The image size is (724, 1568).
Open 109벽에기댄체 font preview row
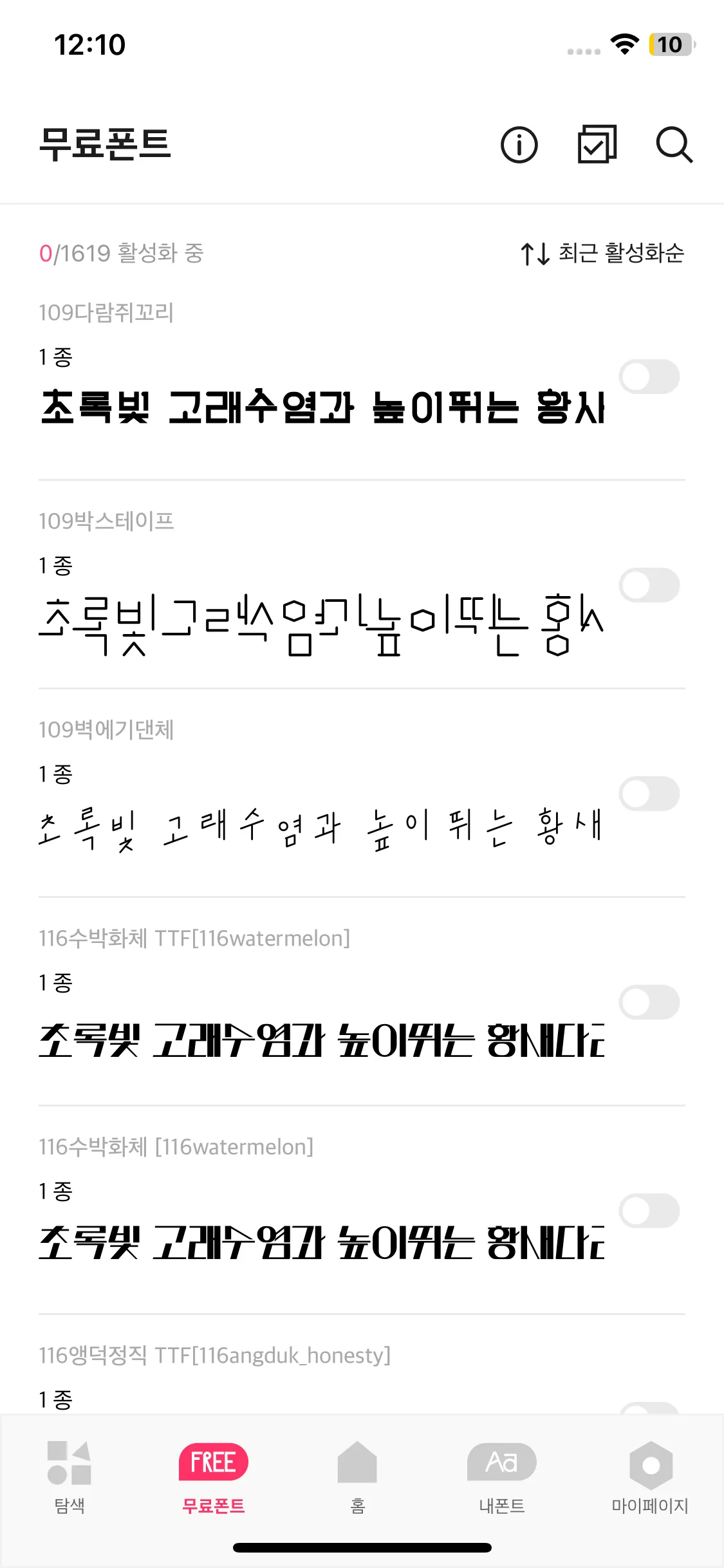pos(322,827)
